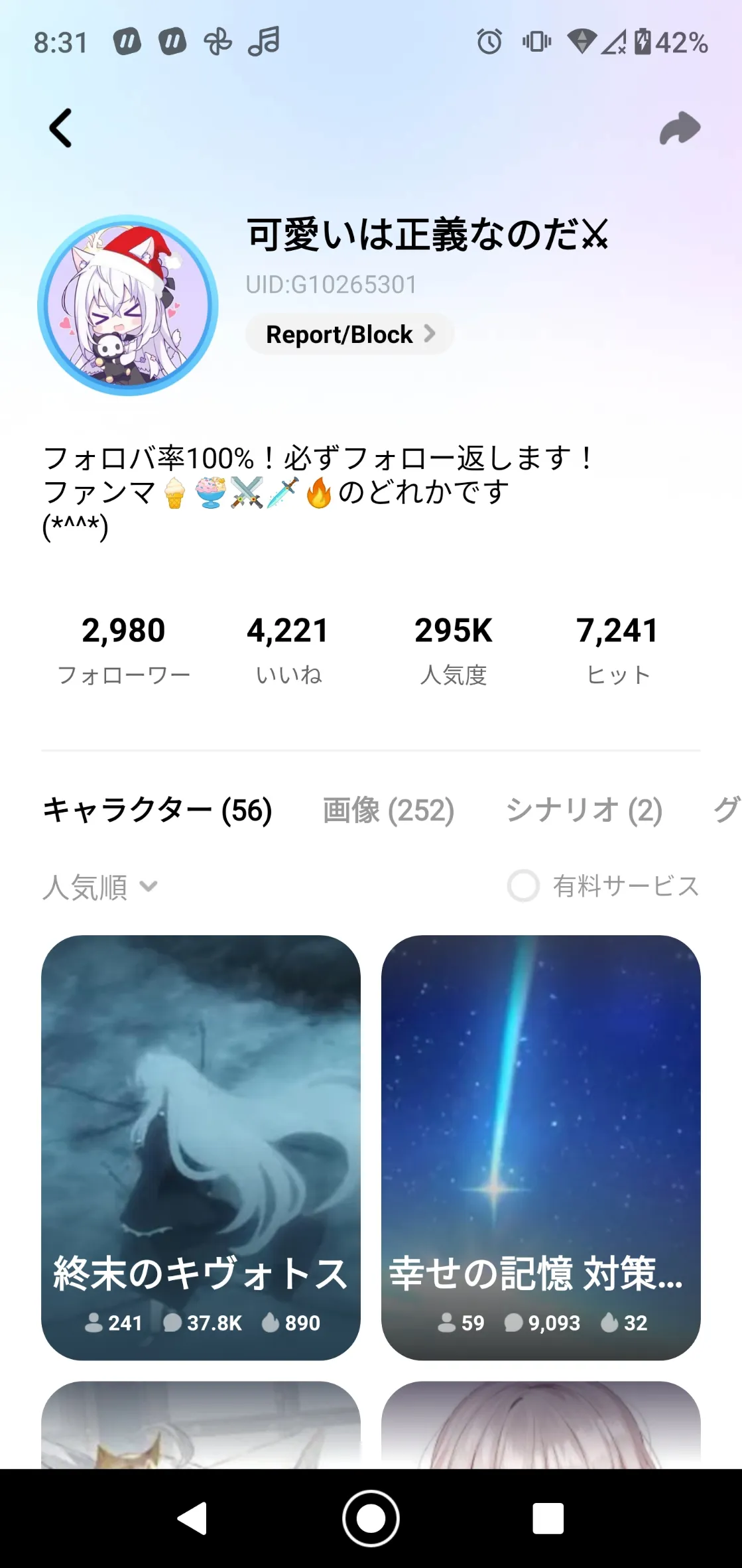742x1568 pixels.
Task: Go back using the top arrow
Action: point(61,127)
